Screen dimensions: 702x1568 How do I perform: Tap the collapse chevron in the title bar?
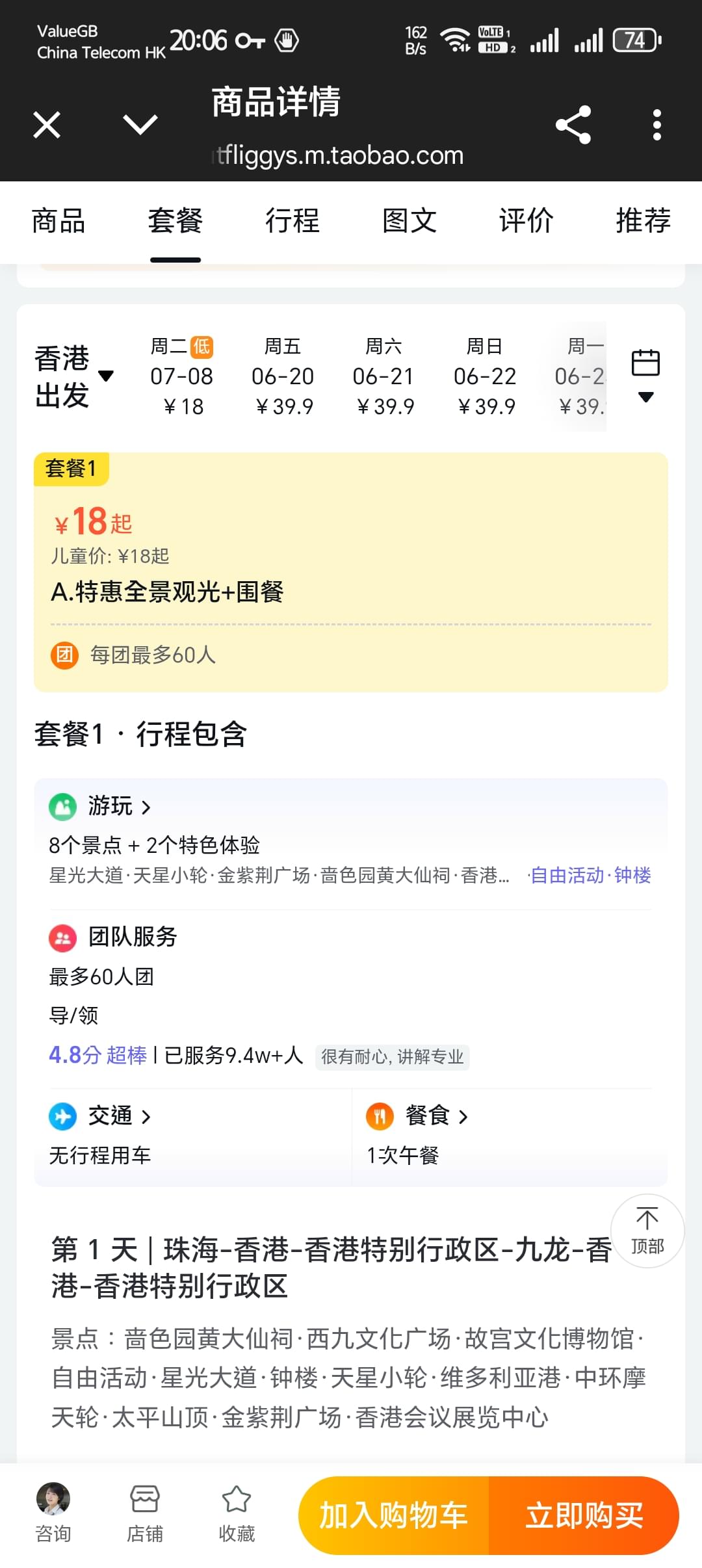pyautogui.click(x=140, y=124)
